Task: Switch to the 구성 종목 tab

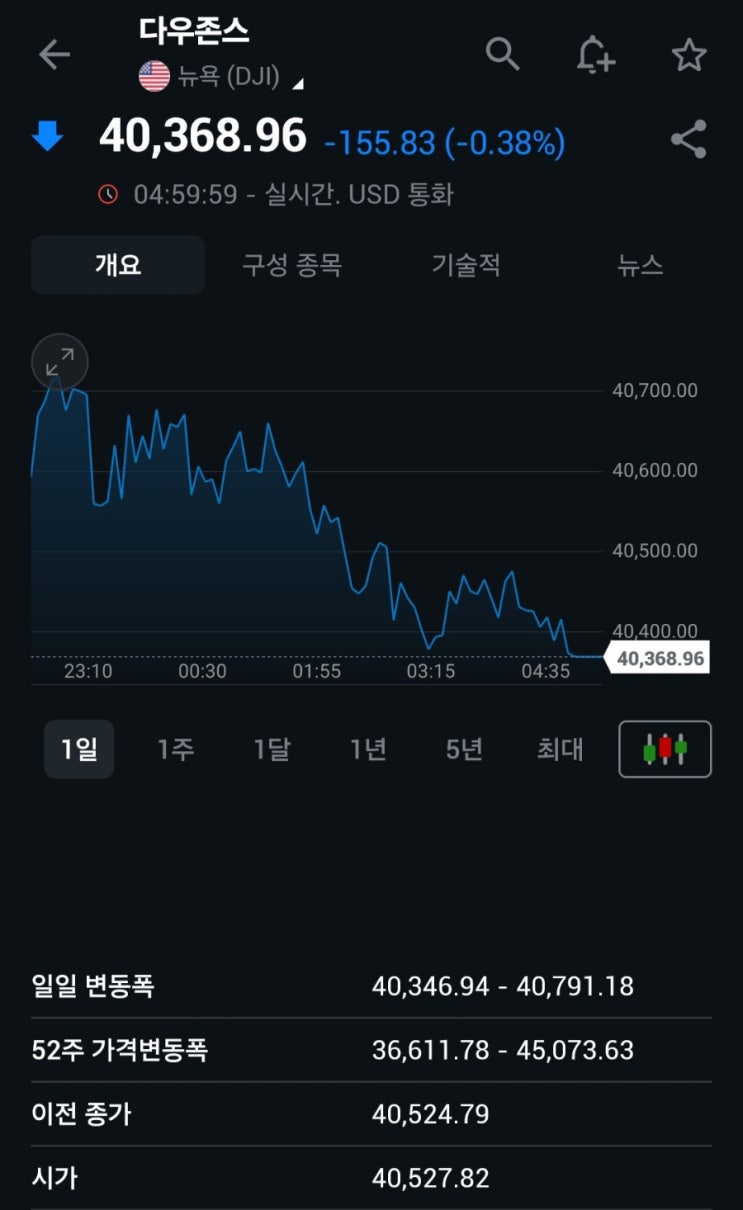Action: point(292,265)
